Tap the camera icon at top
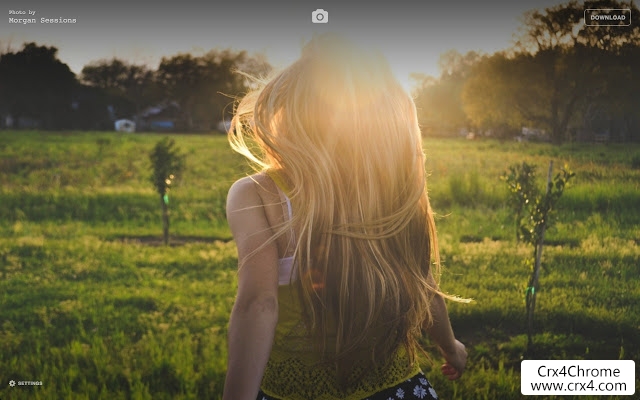This screenshot has width=640, height=400. point(320,16)
